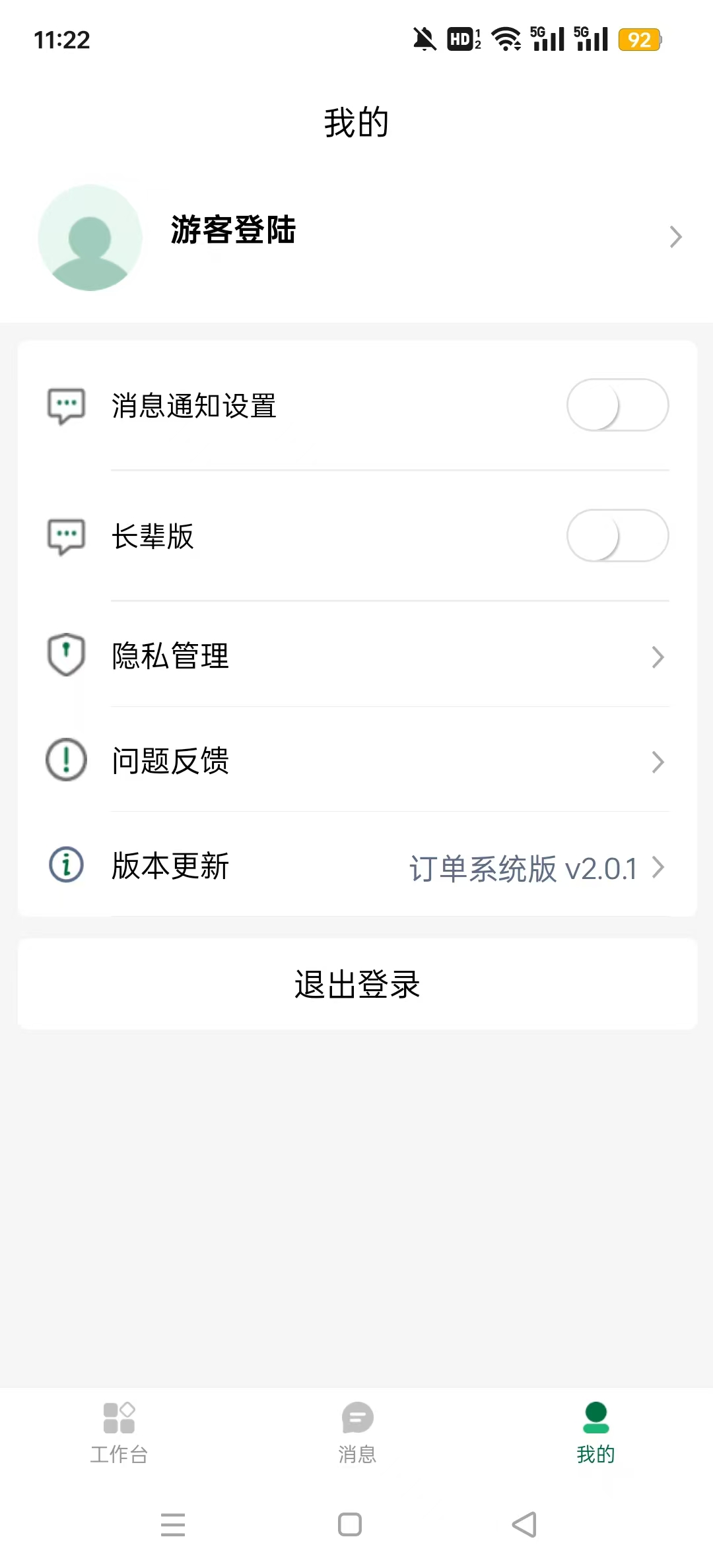Toggle the 消息通知设置 switch
713x1568 pixels.
pyautogui.click(x=617, y=405)
